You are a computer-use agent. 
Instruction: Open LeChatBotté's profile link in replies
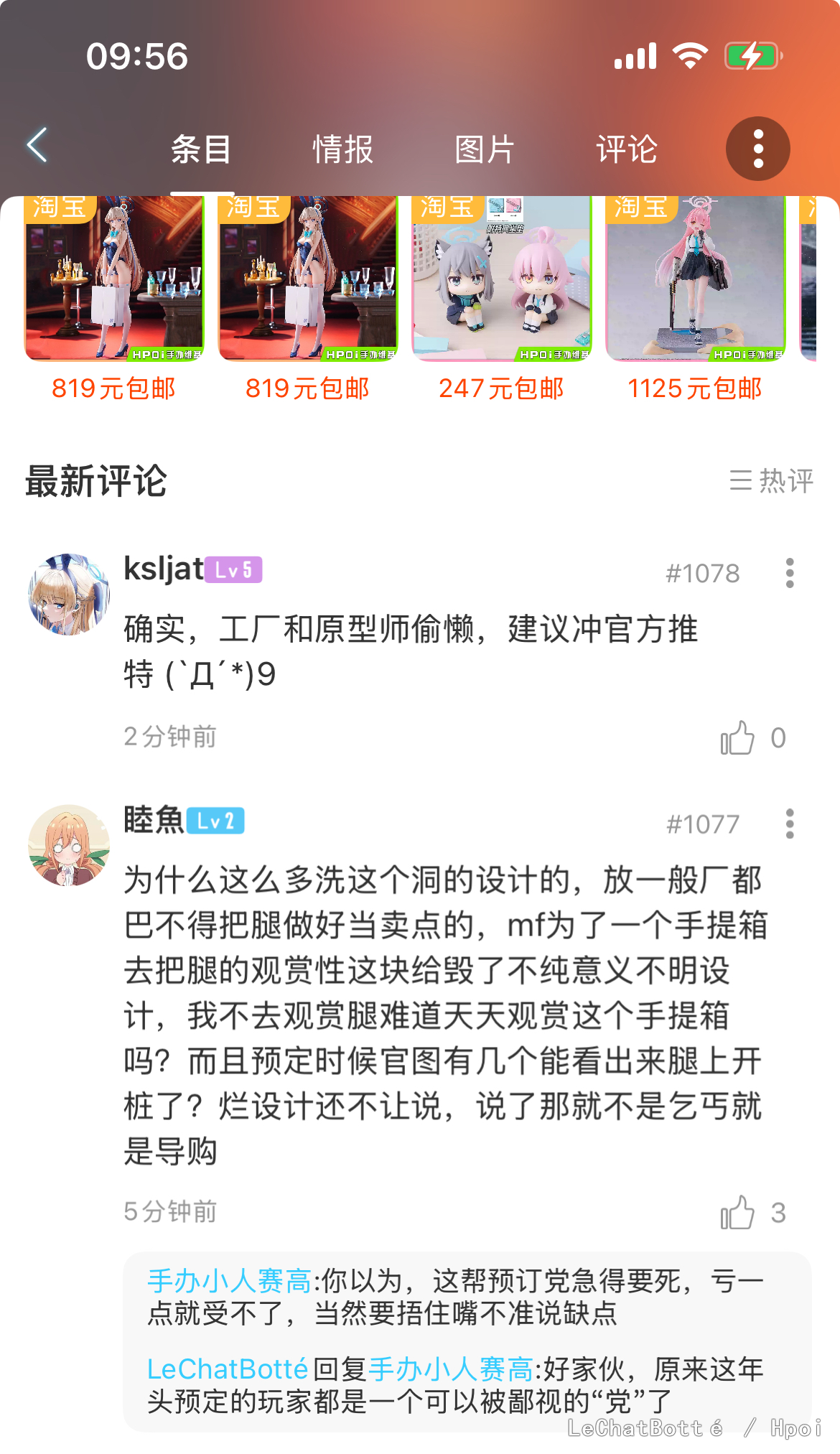coord(228,1369)
